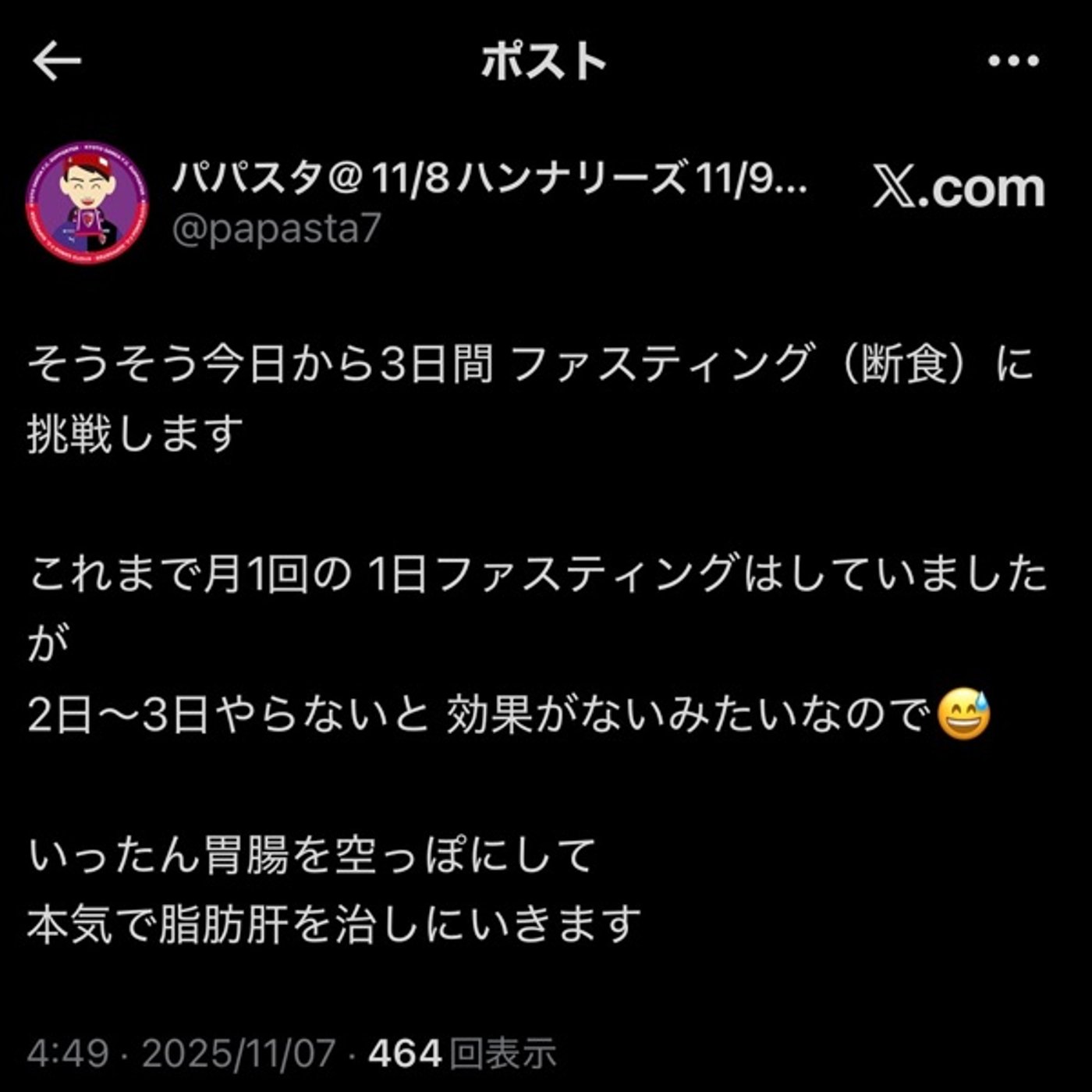
Task: Open the post overflow menu
Action: pyautogui.click(x=1013, y=61)
